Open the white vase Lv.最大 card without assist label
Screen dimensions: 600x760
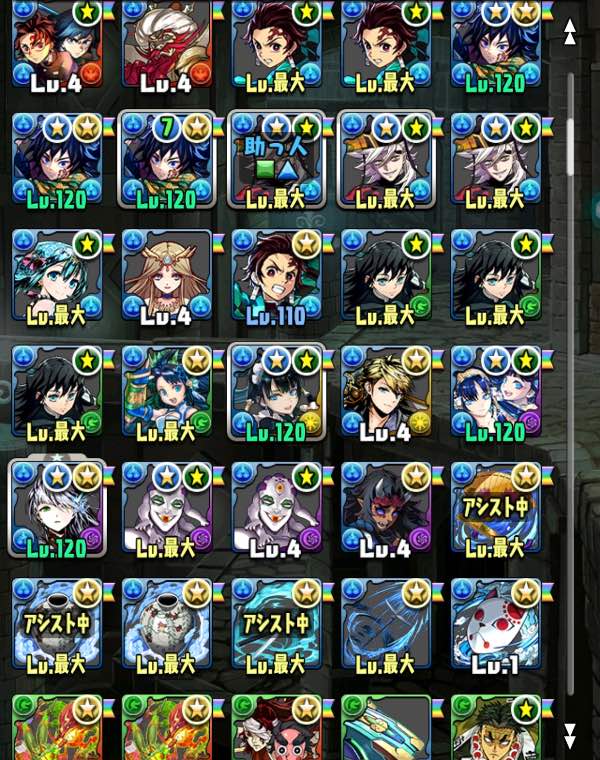click(167, 624)
